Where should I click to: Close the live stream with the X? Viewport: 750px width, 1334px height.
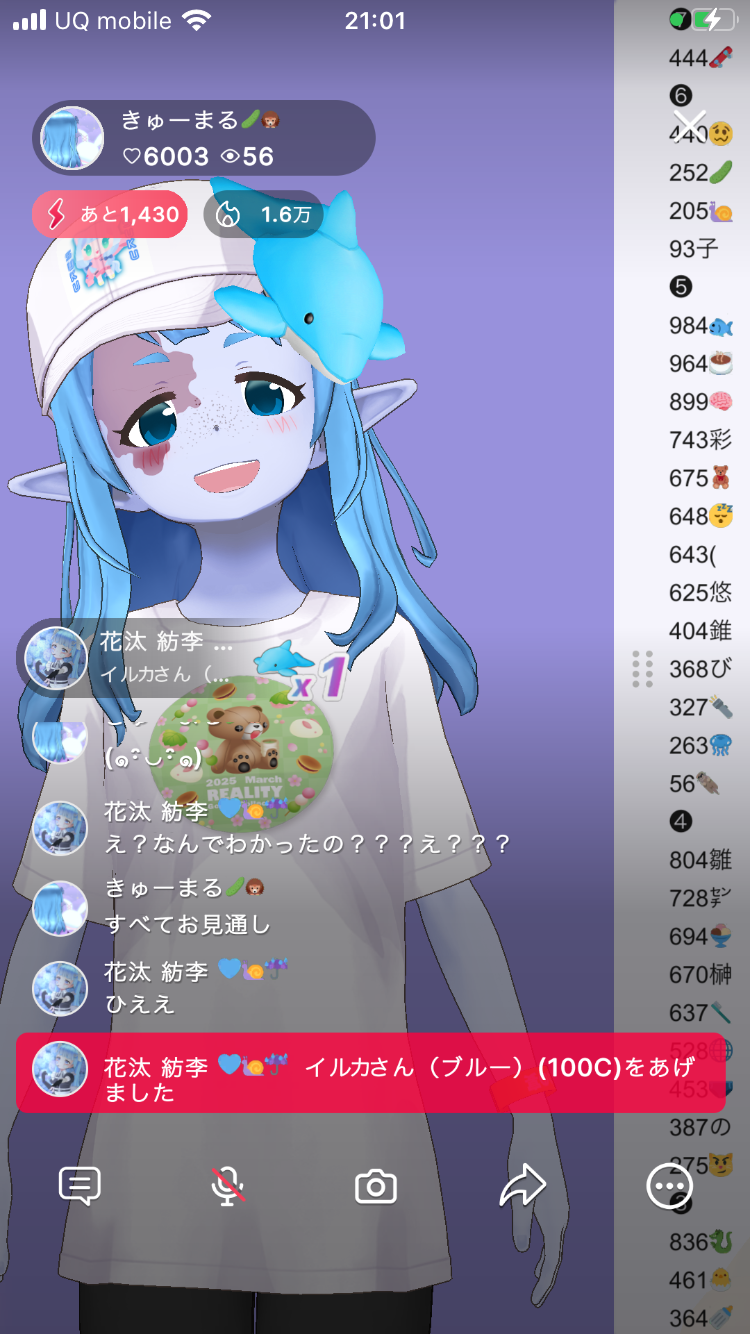click(689, 127)
